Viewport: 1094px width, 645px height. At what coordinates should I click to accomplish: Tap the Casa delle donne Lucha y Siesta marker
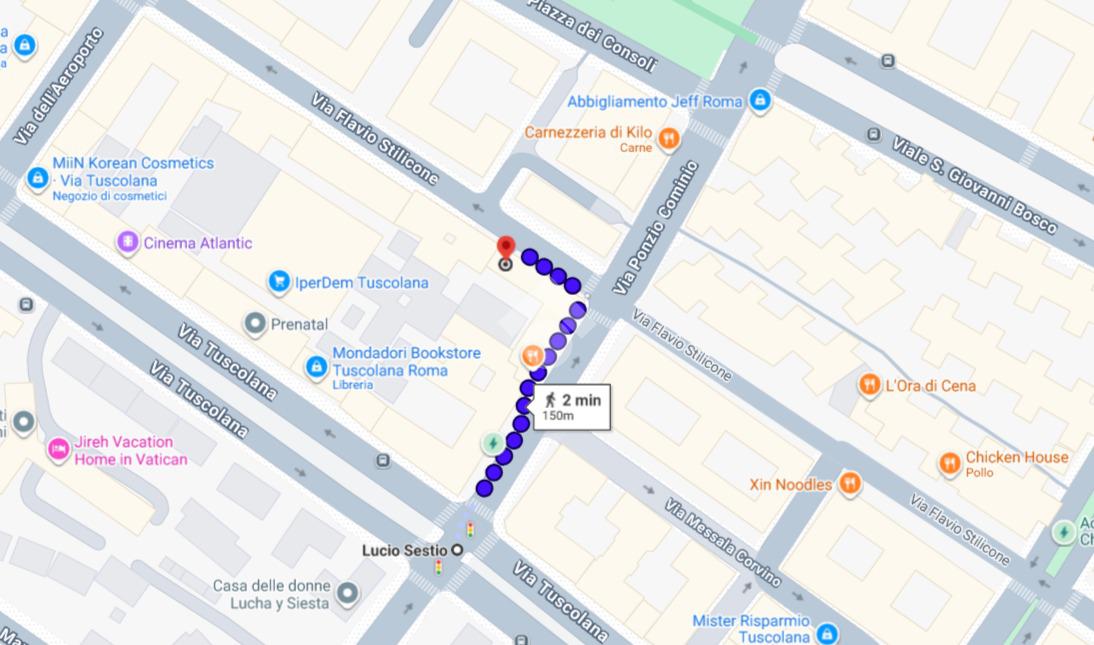click(x=347, y=594)
